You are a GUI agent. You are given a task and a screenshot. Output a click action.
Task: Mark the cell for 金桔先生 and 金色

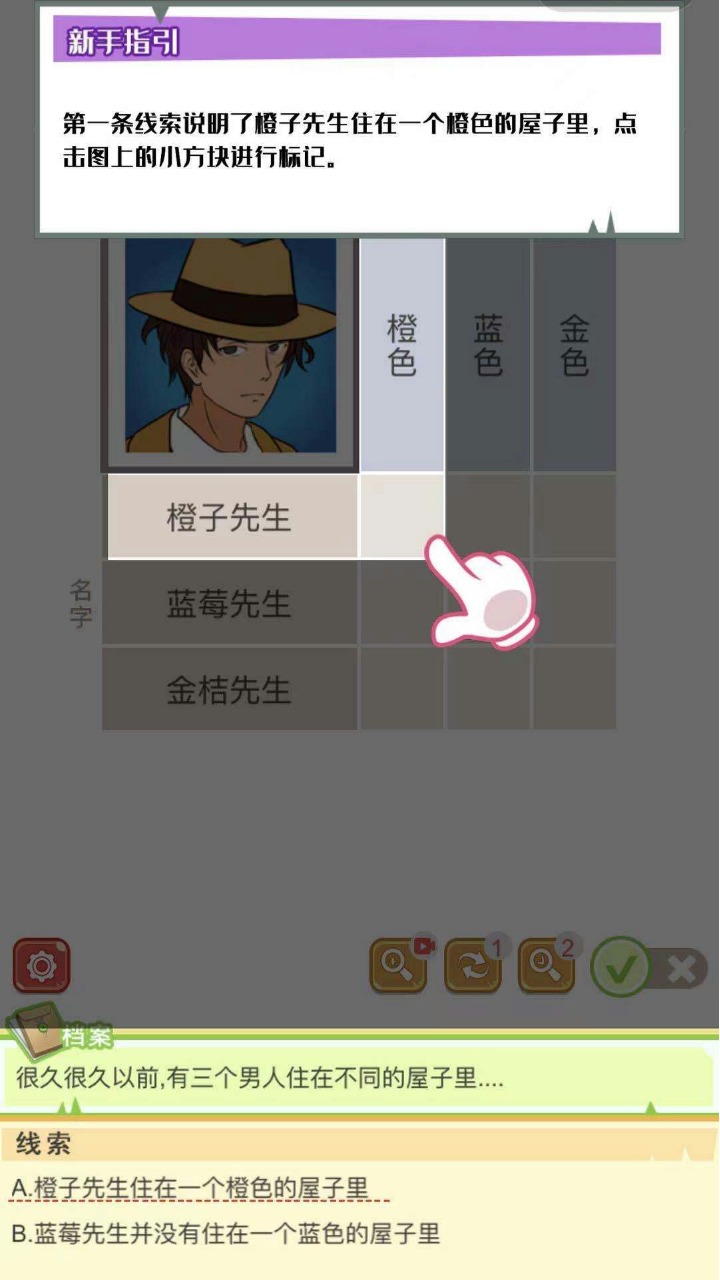574,688
